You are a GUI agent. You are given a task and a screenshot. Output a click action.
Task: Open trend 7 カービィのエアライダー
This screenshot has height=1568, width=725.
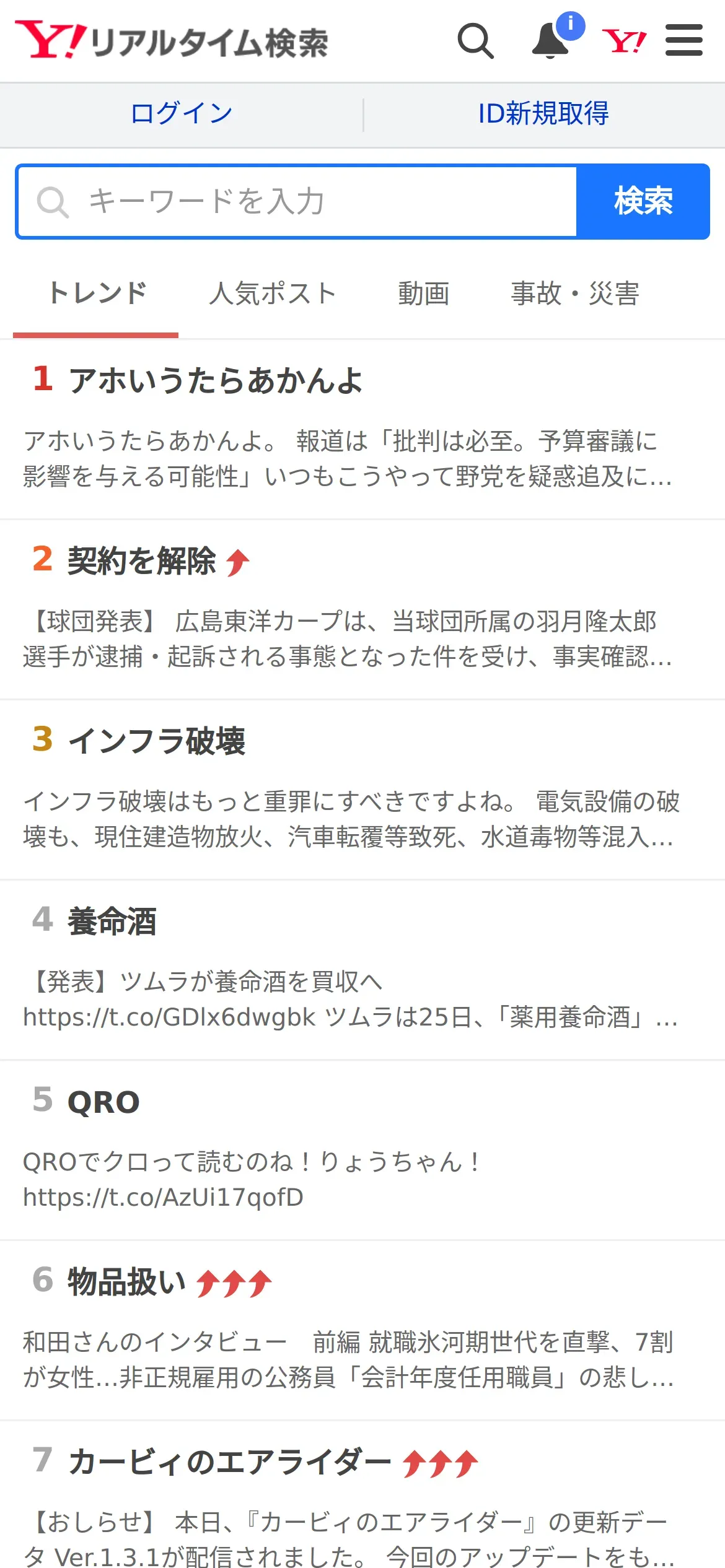[x=229, y=1462]
